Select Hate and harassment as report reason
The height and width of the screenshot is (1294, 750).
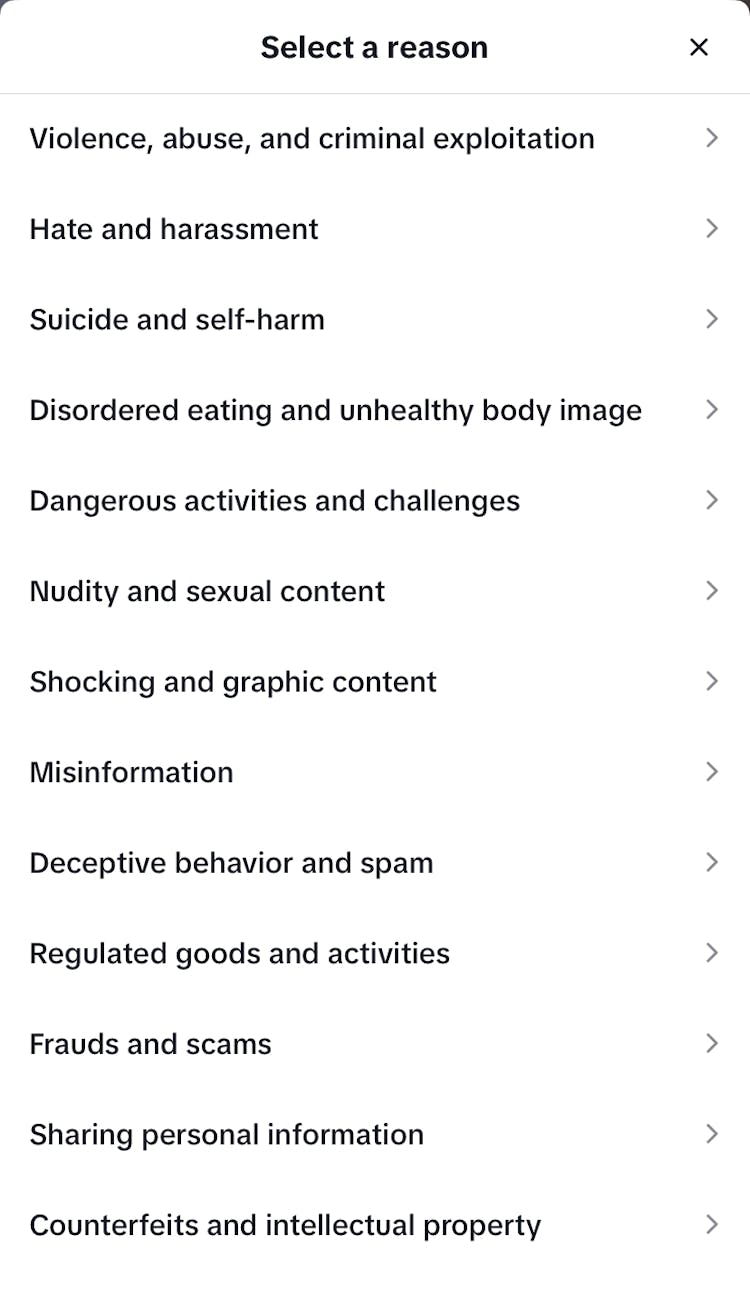[174, 228]
